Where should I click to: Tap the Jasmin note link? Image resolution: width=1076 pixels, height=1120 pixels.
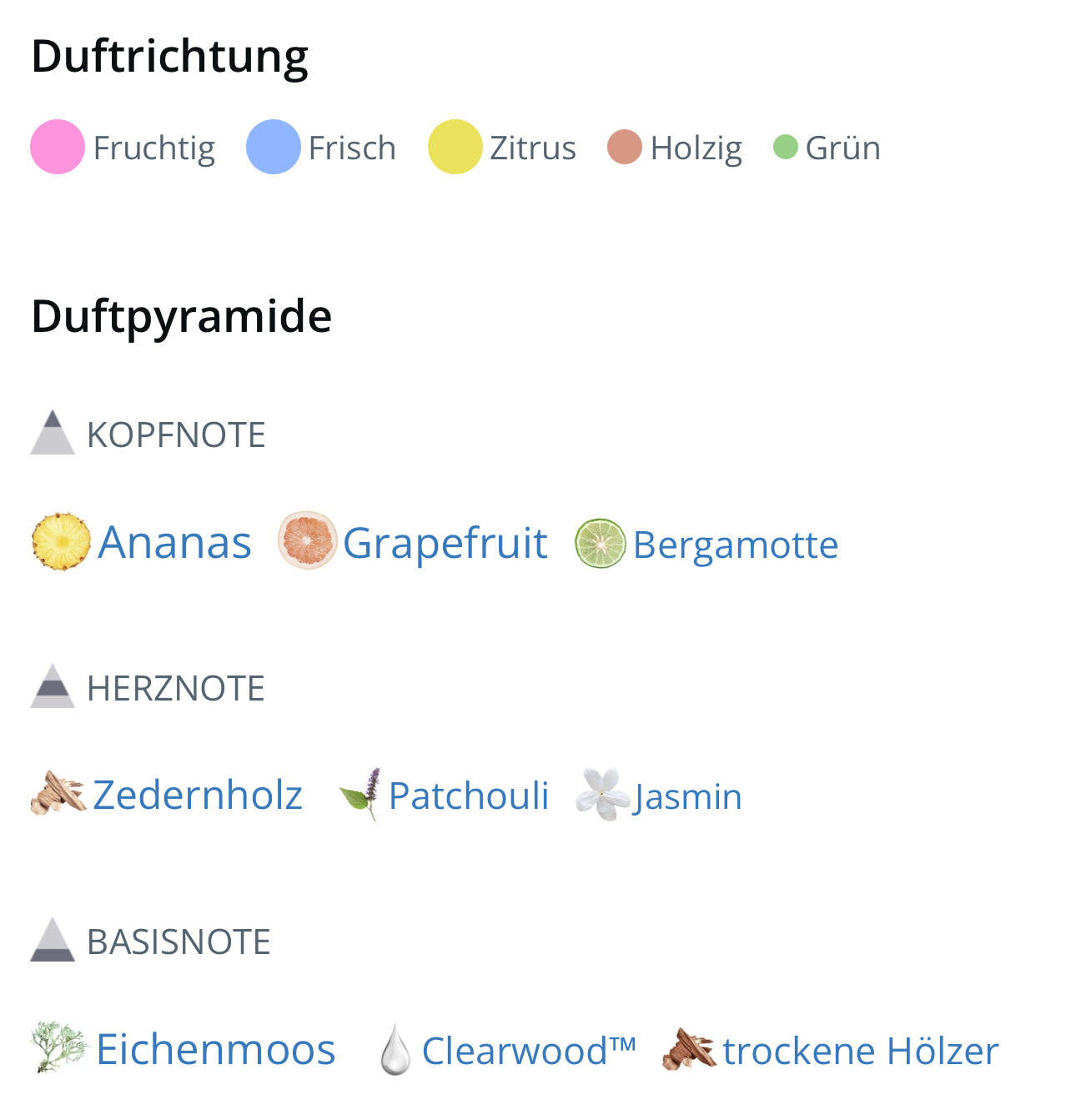686,796
